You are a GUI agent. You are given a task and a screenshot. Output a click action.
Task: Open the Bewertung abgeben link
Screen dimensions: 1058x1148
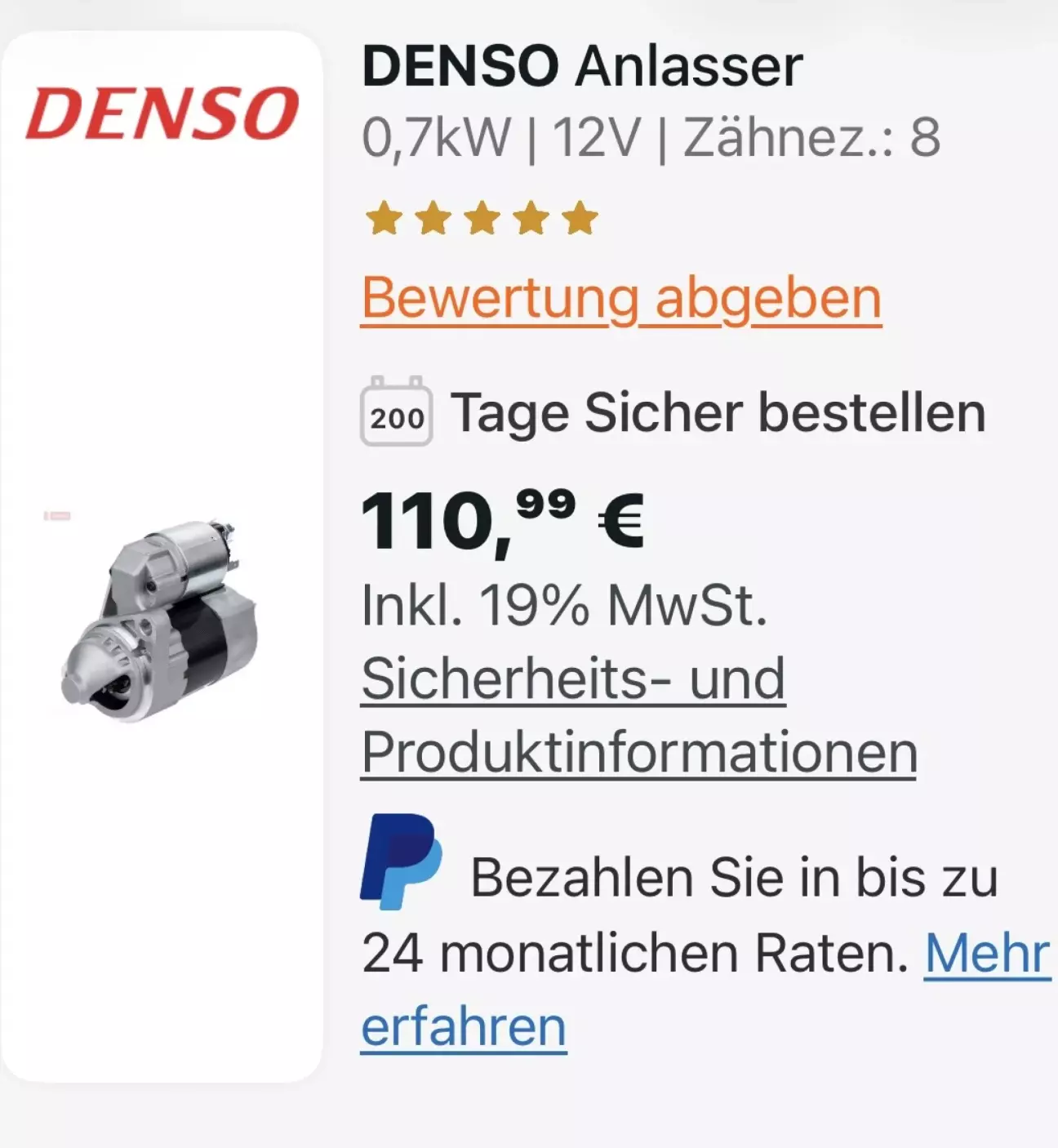tap(620, 299)
